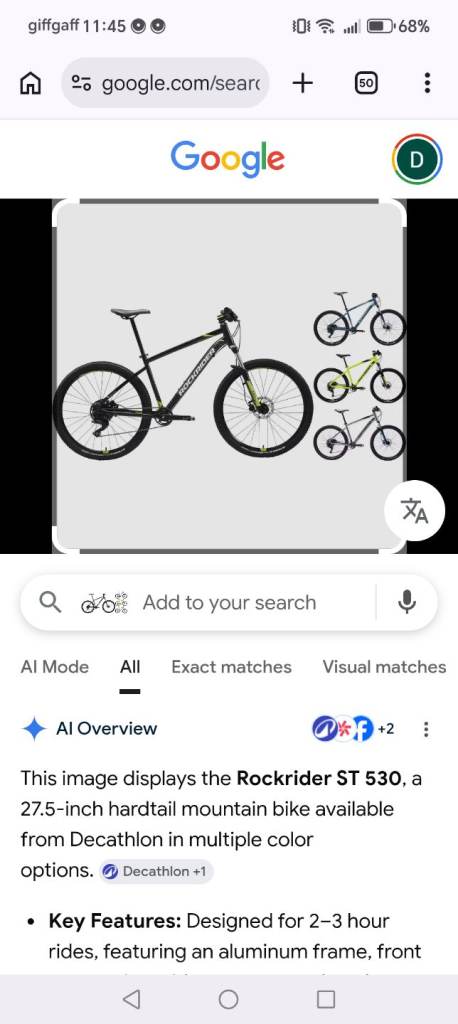Switch to Visual matches tab
Screen dimensions: 458x1024
coord(384,667)
